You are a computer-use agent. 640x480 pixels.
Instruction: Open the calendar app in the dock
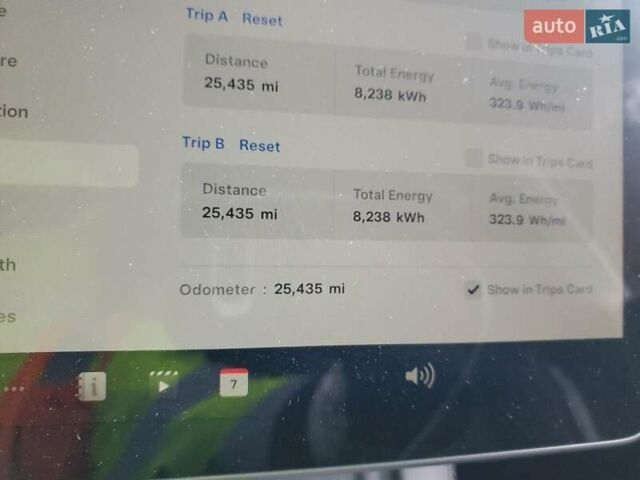coord(233,382)
